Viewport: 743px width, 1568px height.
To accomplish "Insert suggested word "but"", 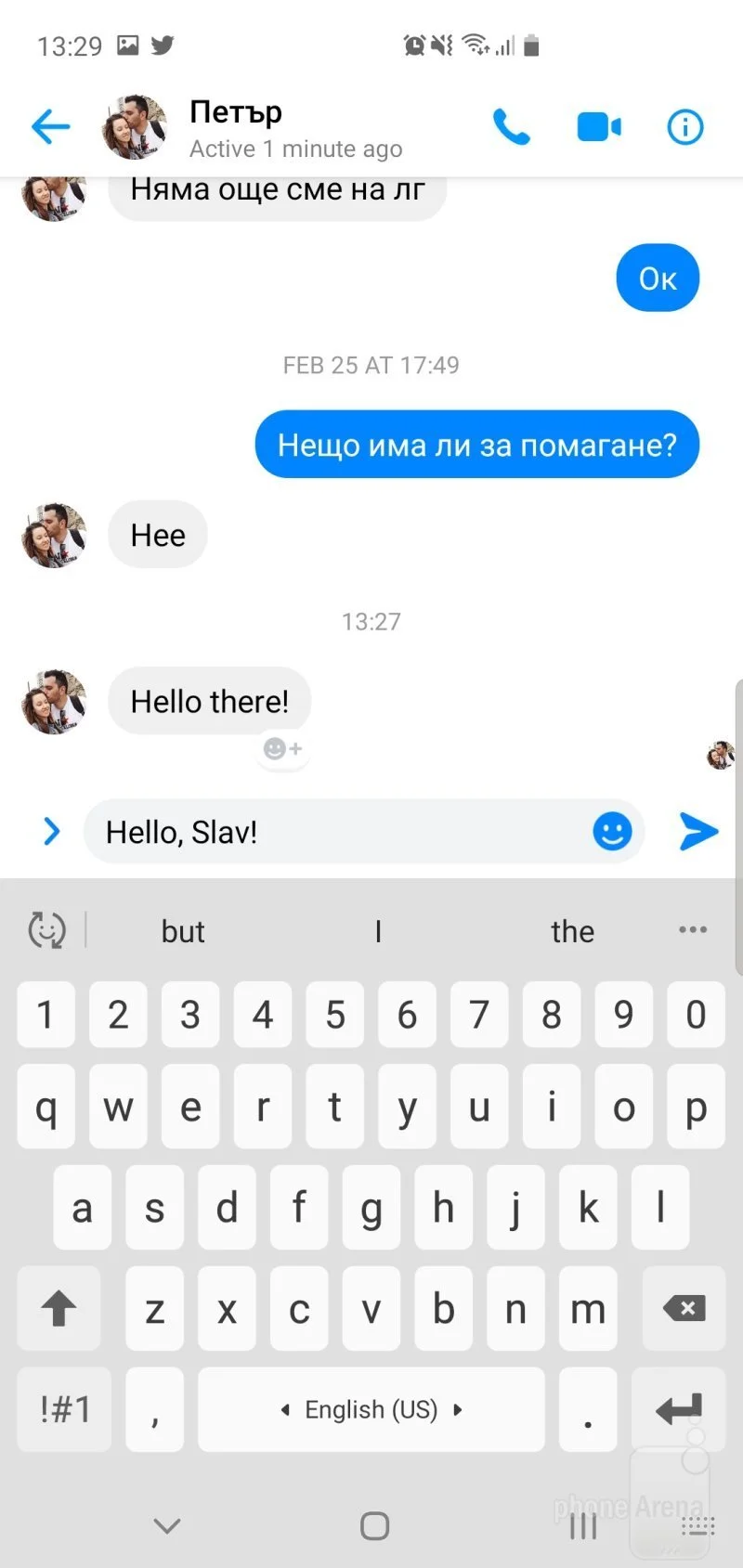I will point(183,931).
